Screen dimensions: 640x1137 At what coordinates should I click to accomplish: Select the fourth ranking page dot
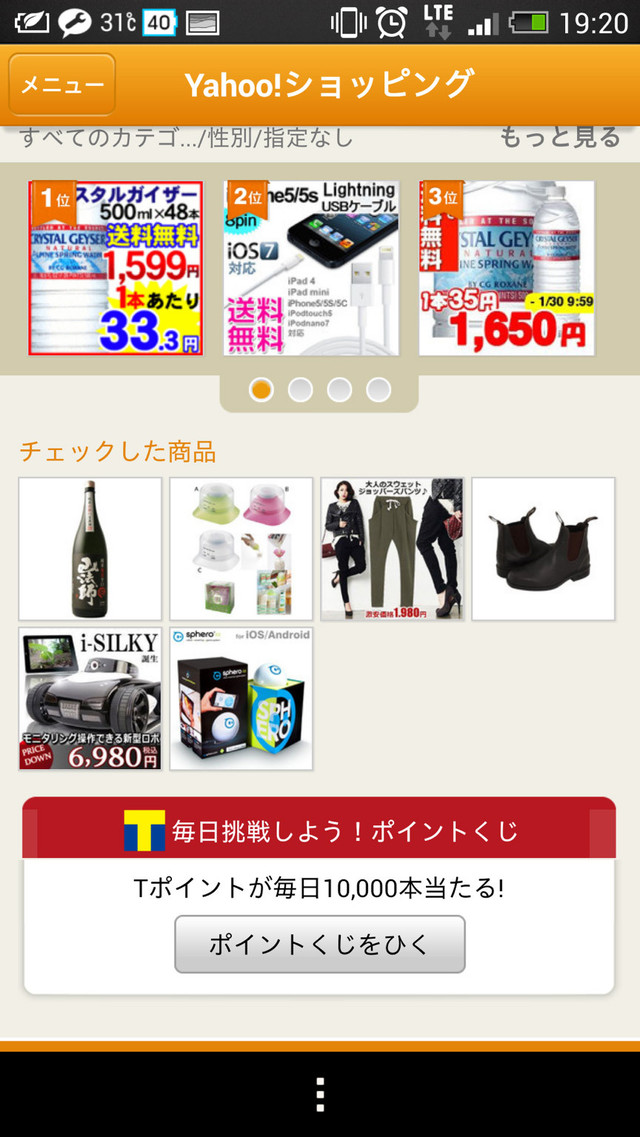coord(378,390)
